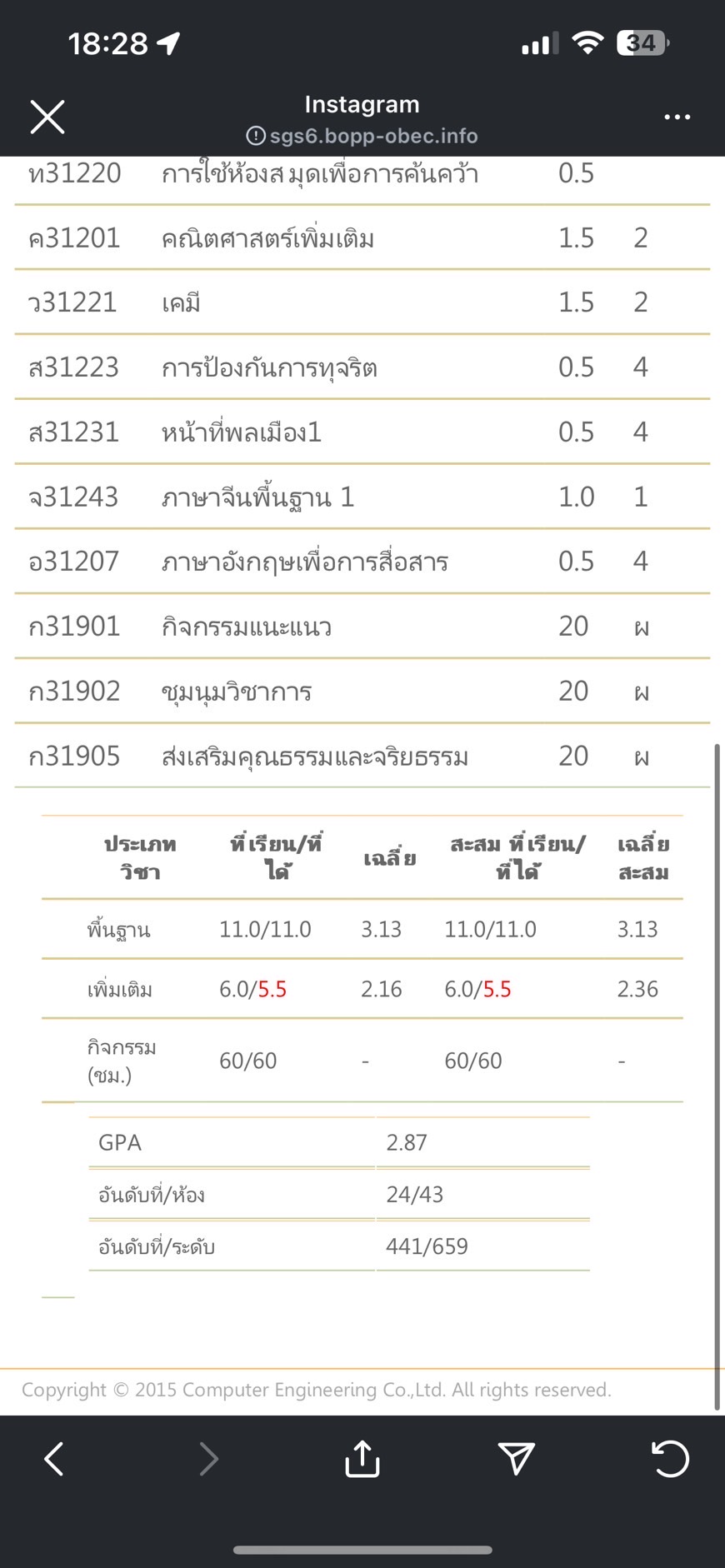Go back to the previous page
Viewport: 725px width, 1568px height.
tap(54, 1459)
